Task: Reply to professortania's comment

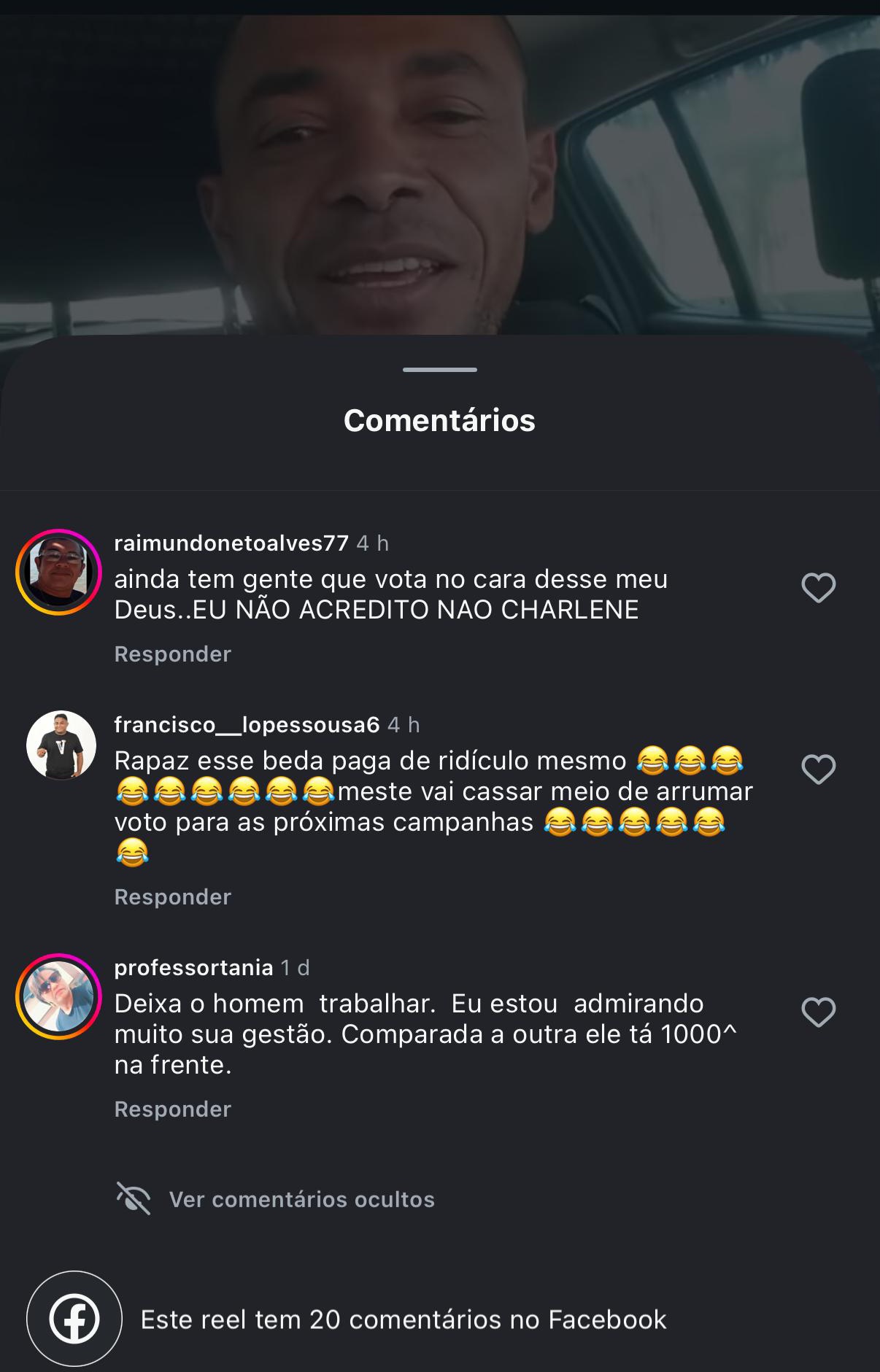Action: (x=172, y=1109)
